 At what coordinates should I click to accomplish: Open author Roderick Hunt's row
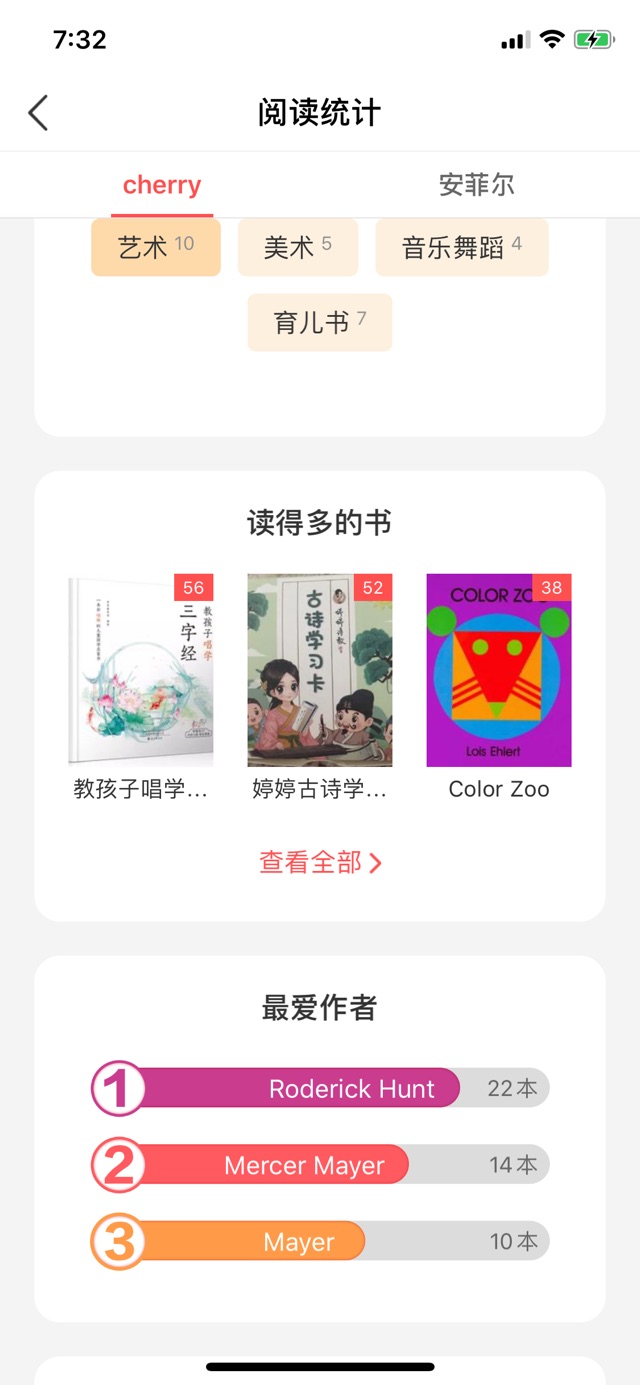point(320,1088)
